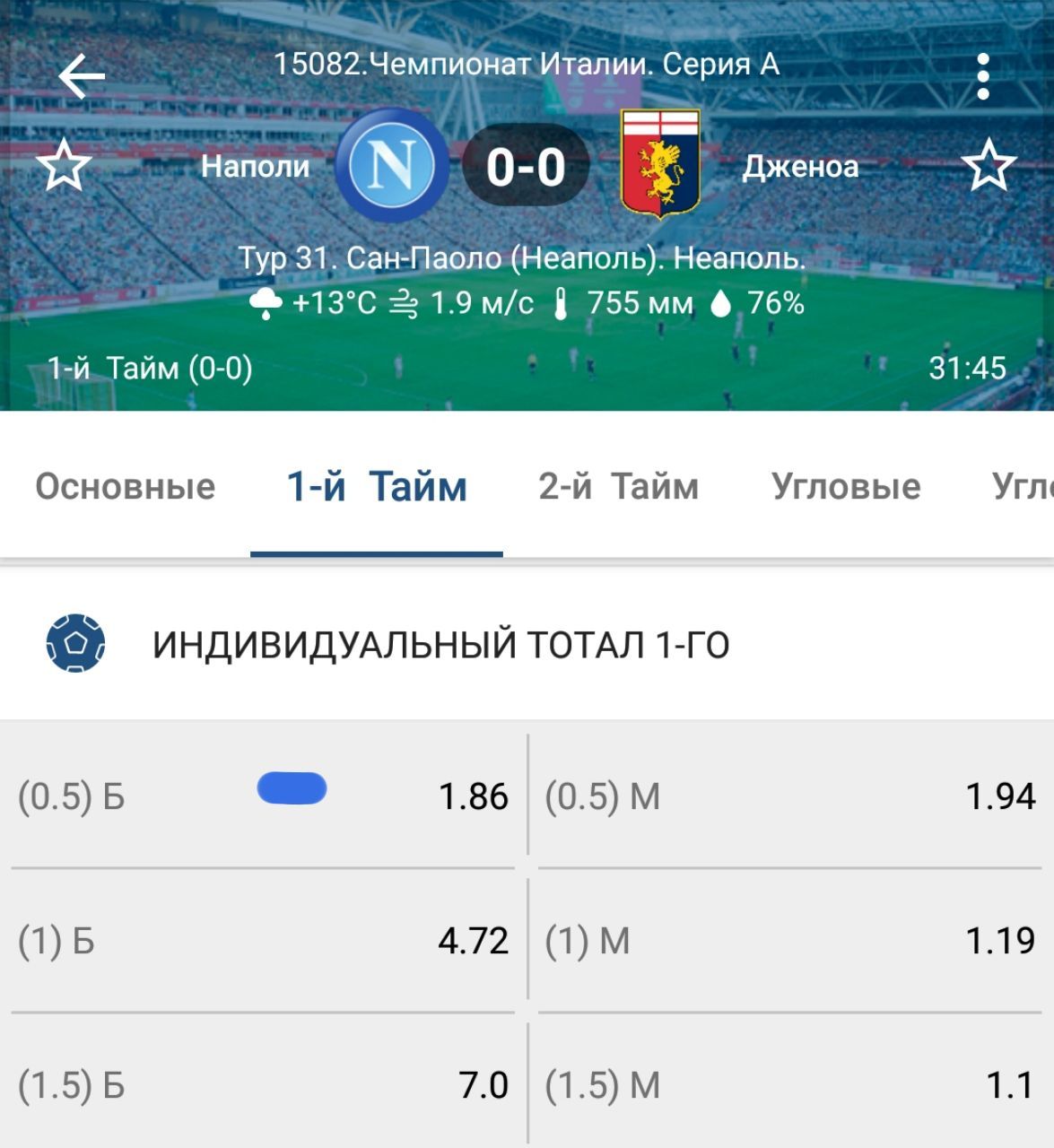Switch to the 2-й Тайм tab

pyautogui.click(x=618, y=486)
